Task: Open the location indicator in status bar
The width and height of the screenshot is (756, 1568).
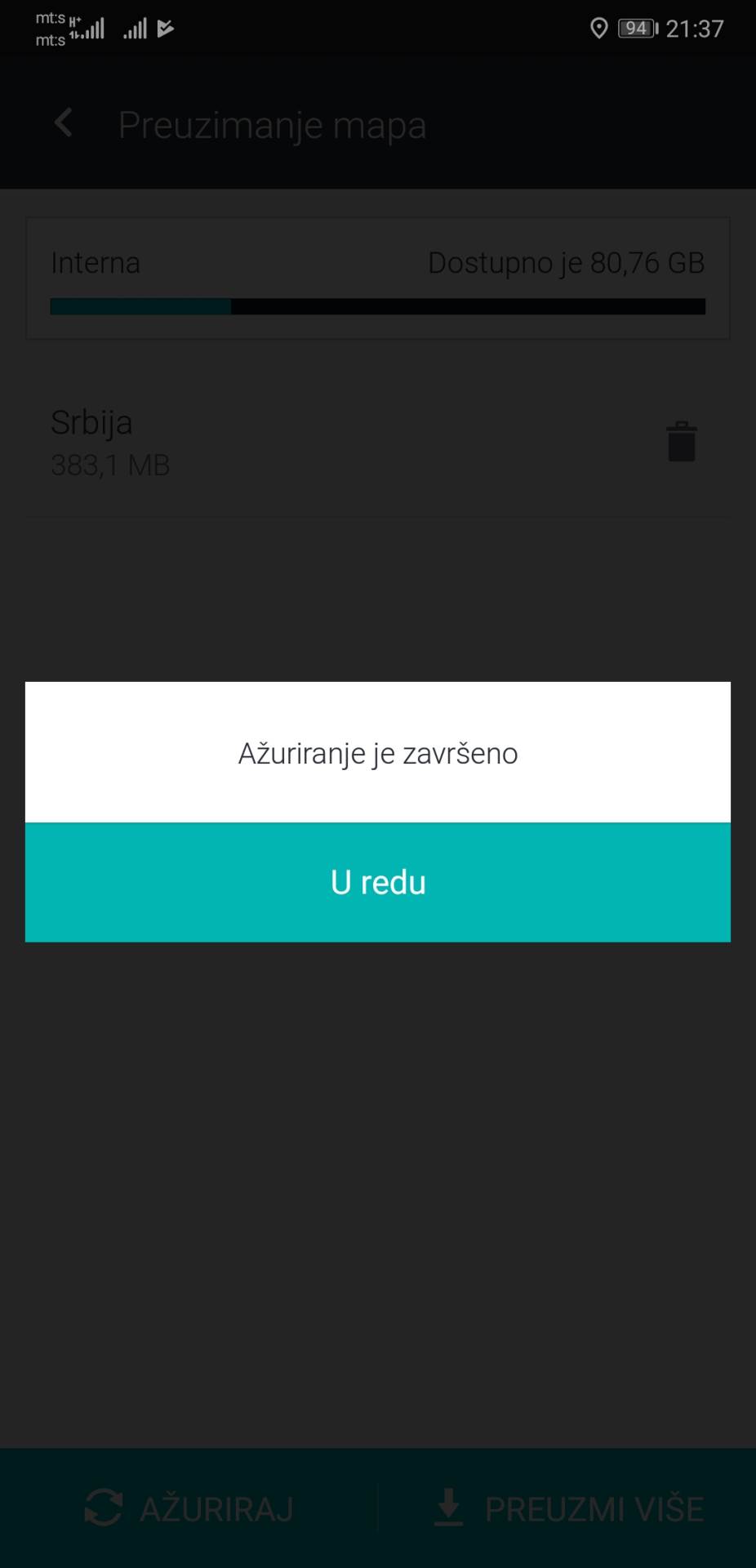Action: [x=598, y=29]
